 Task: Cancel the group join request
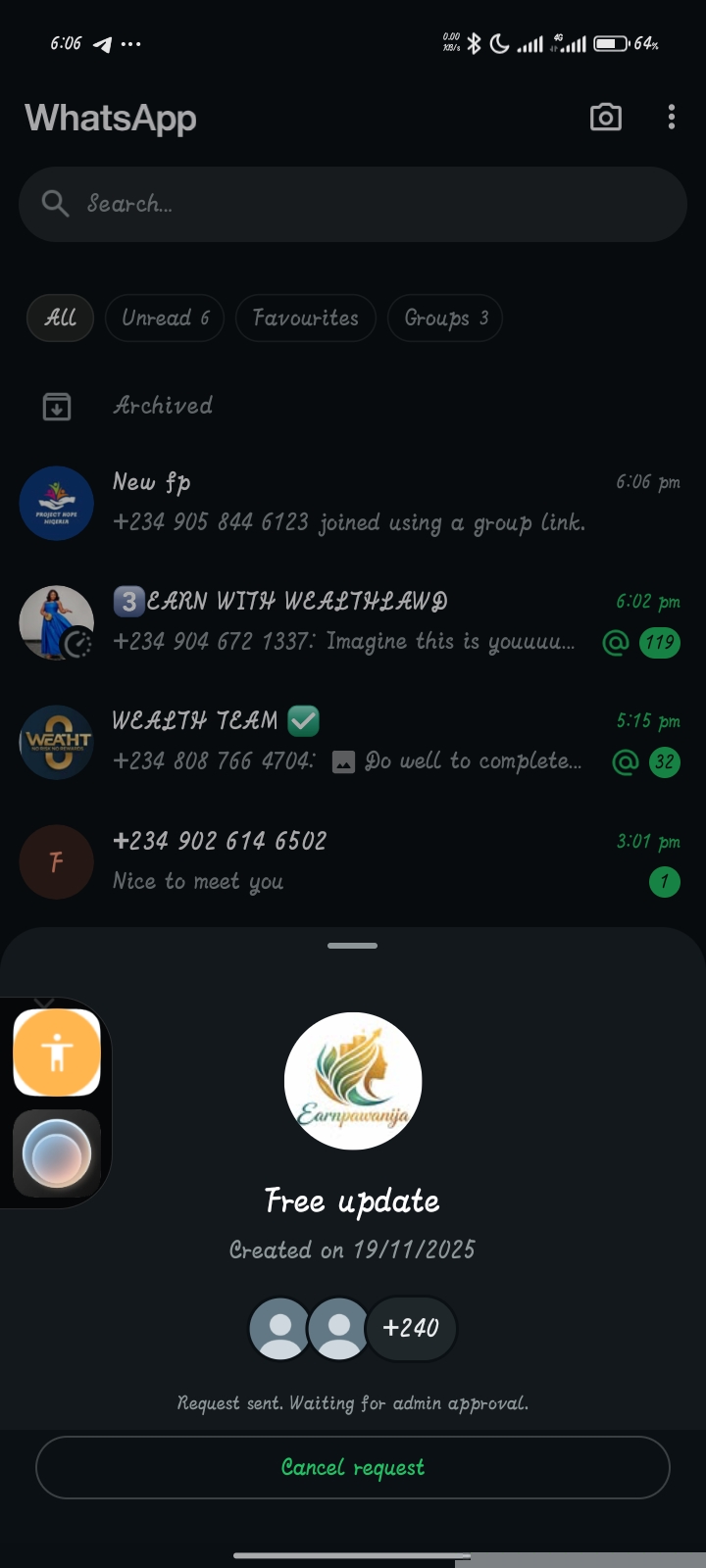pos(353,1467)
